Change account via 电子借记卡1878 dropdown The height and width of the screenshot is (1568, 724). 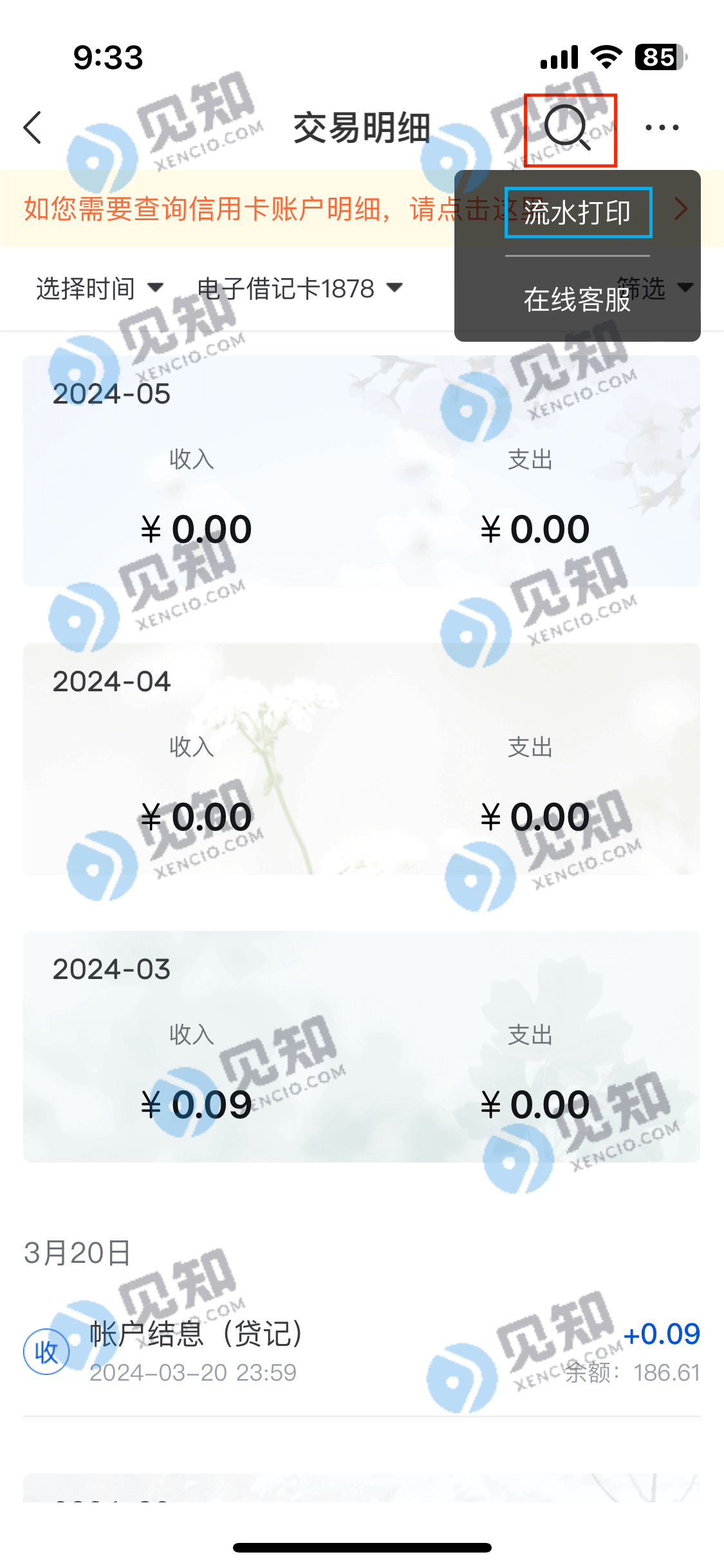click(299, 288)
